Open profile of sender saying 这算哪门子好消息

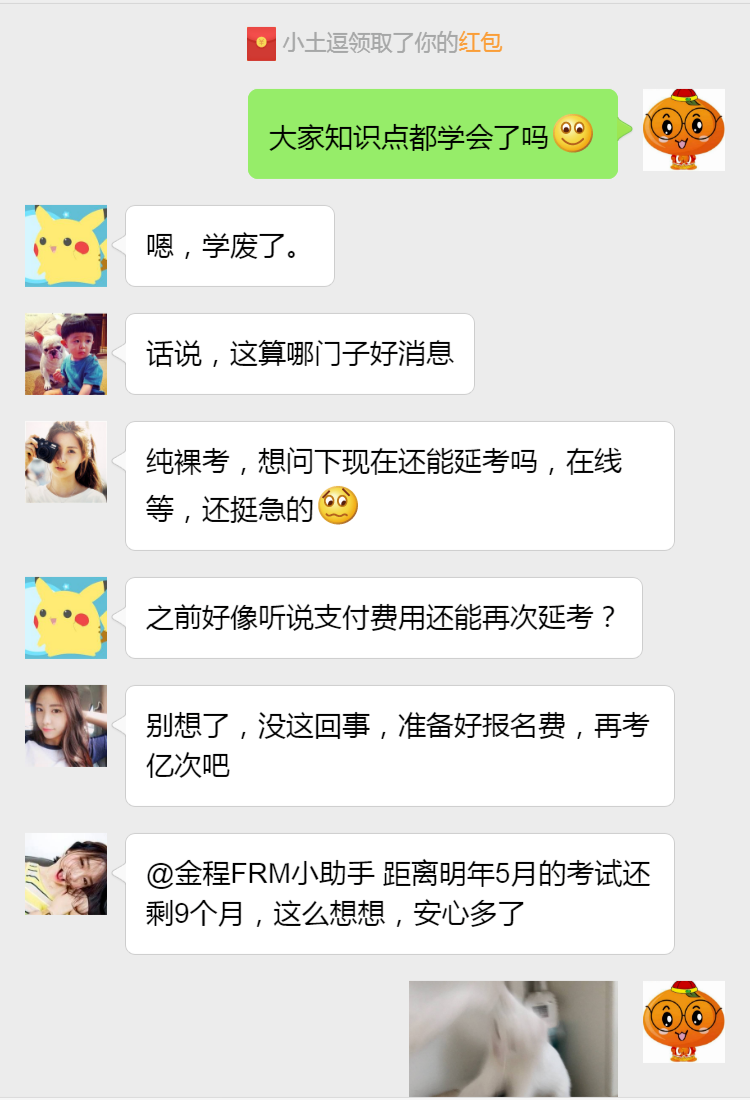click(x=66, y=354)
